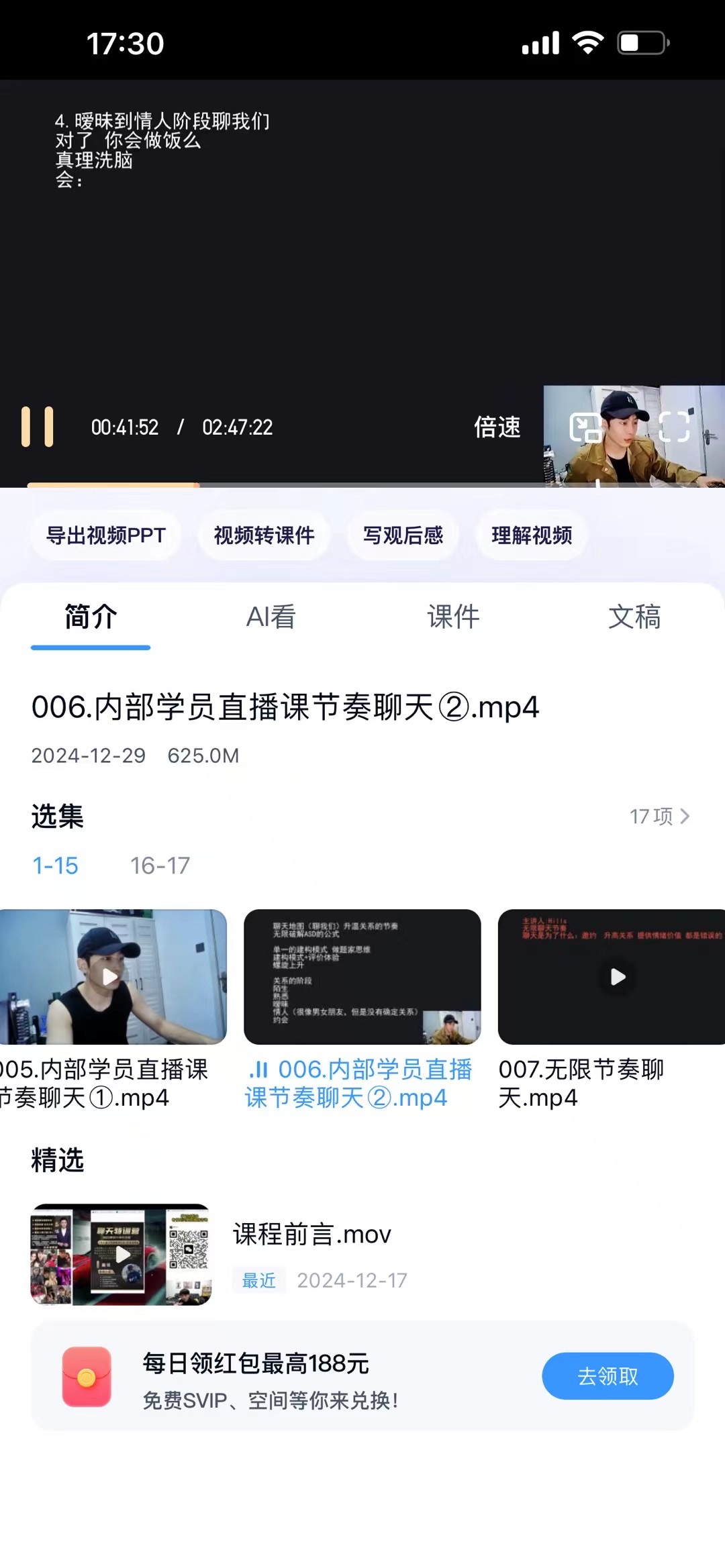Show episodes 16-17 range

(160, 866)
